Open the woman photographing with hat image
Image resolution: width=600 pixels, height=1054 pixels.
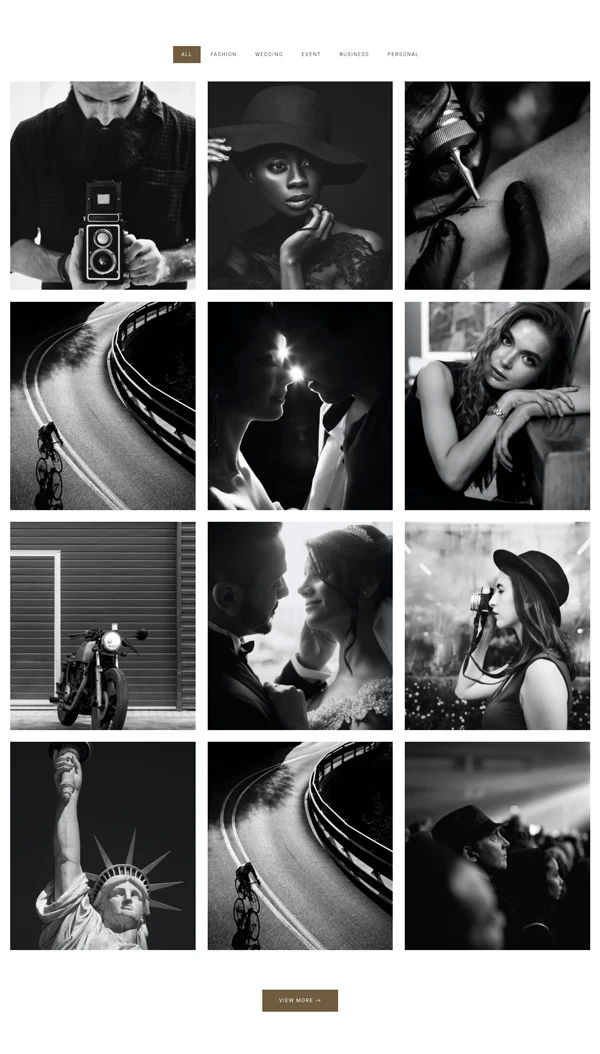(497, 626)
